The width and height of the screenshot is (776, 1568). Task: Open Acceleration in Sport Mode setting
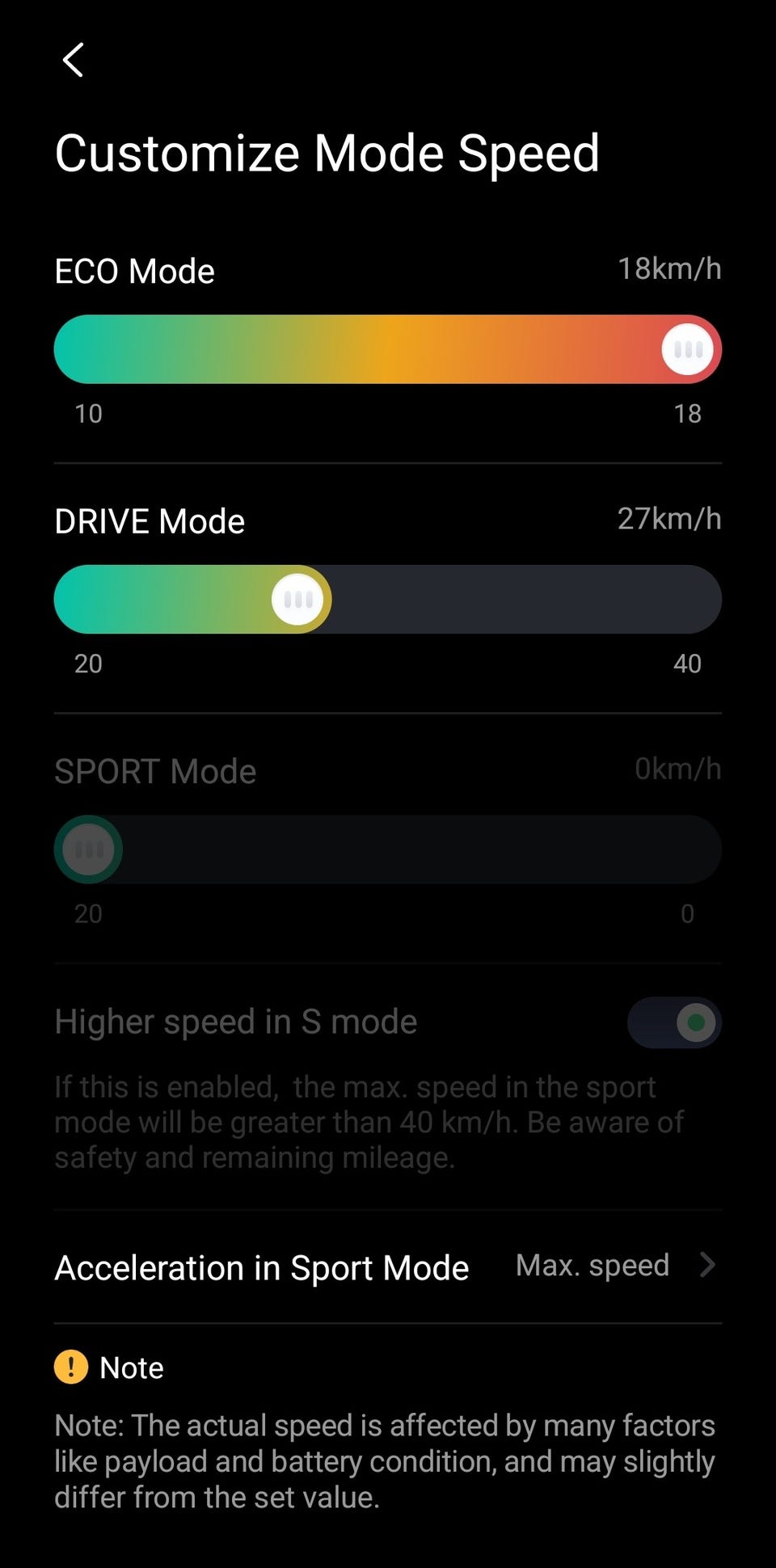(x=388, y=1267)
